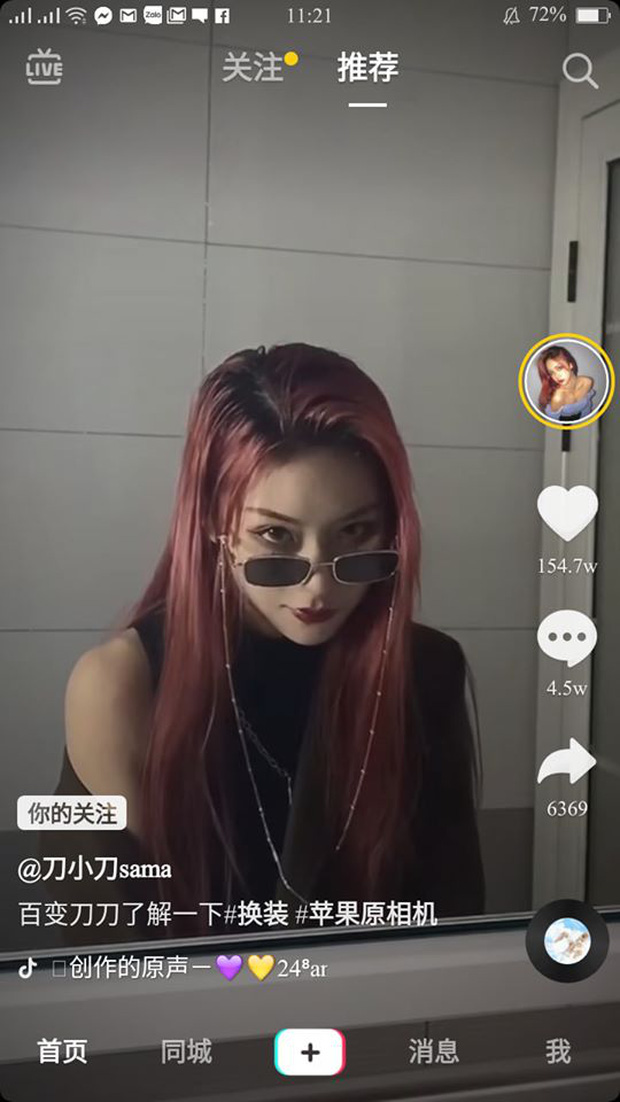Open the comments bubble

click(x=567, y=640)
